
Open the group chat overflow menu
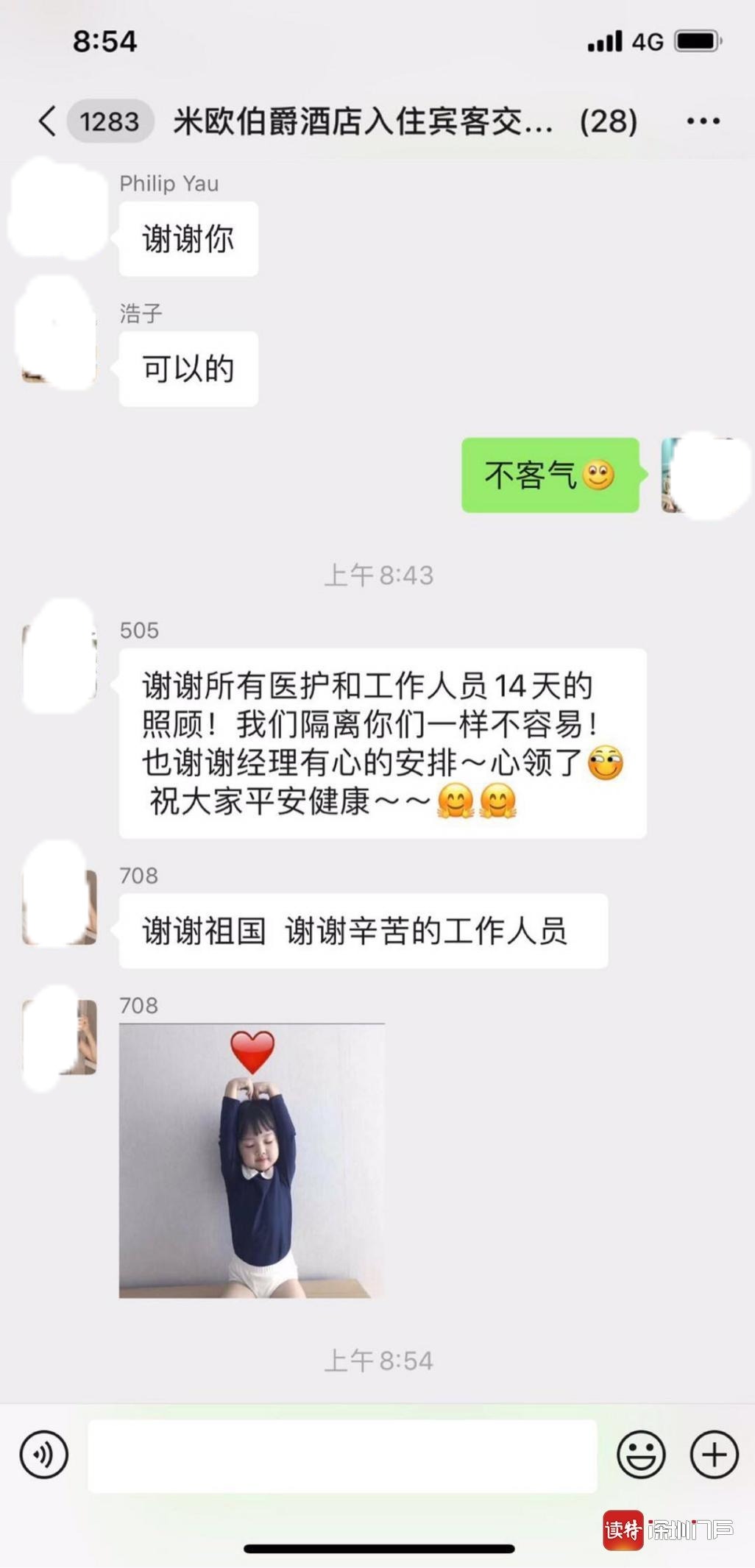(703, 121)
